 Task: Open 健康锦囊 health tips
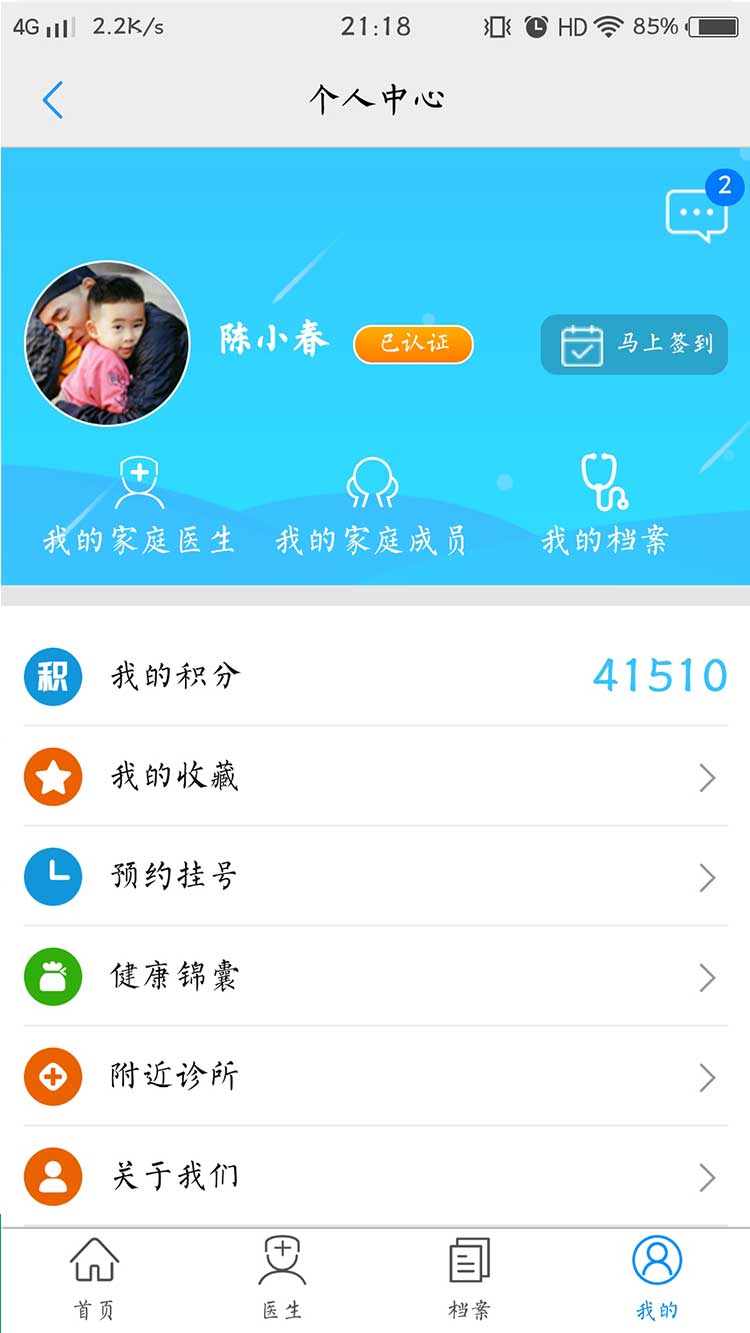[x=375, y=976]
